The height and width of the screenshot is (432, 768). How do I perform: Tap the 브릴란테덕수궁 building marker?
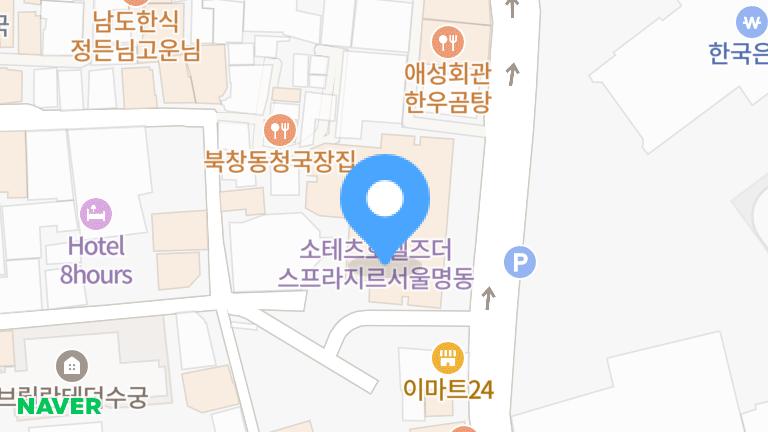point(72,366)
